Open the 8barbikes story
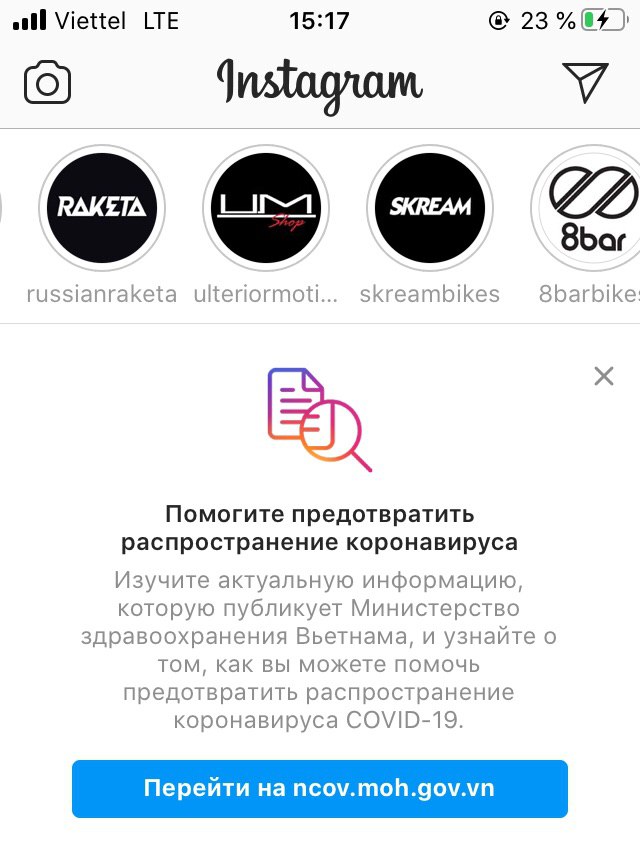 click(590, 208)
